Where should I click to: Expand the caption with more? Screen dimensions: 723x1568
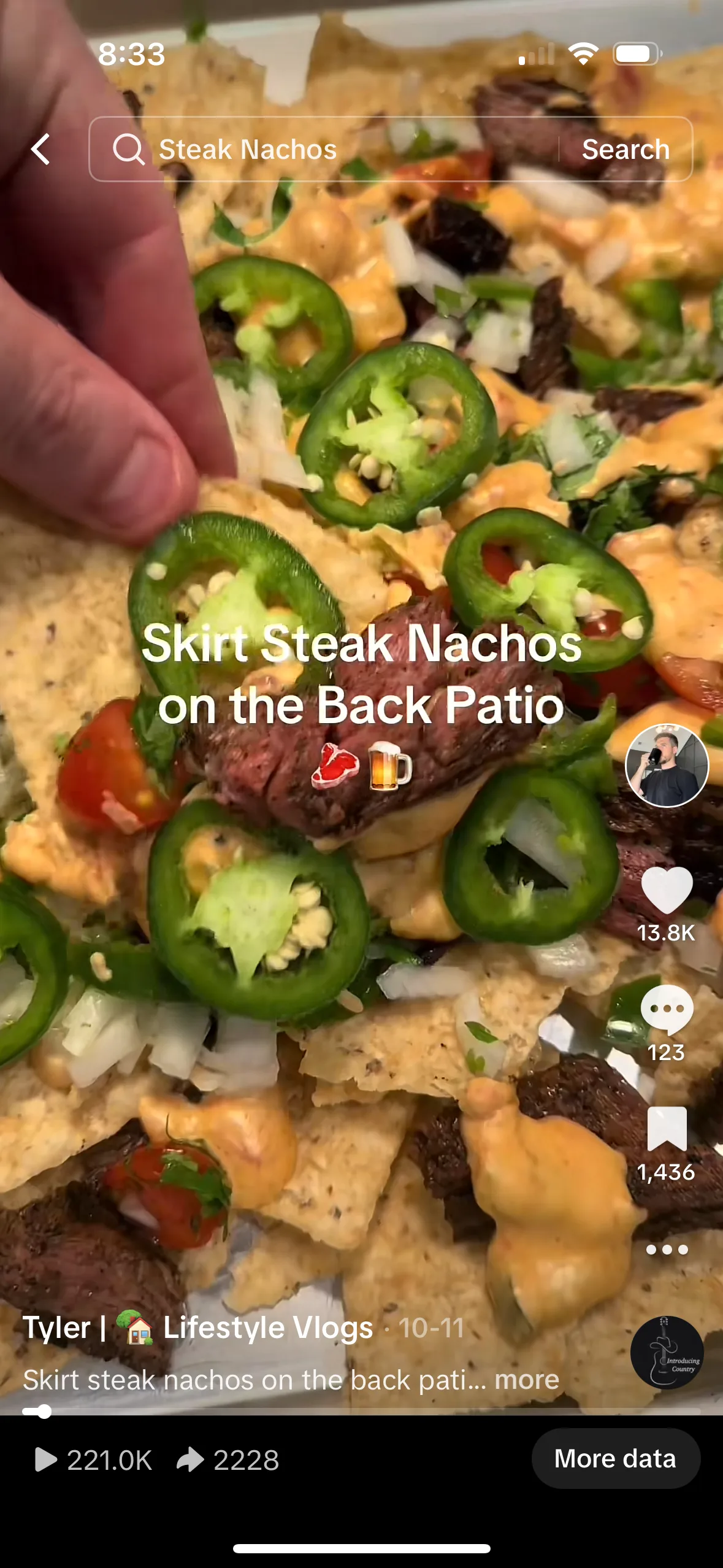[x=527, y=1380]
